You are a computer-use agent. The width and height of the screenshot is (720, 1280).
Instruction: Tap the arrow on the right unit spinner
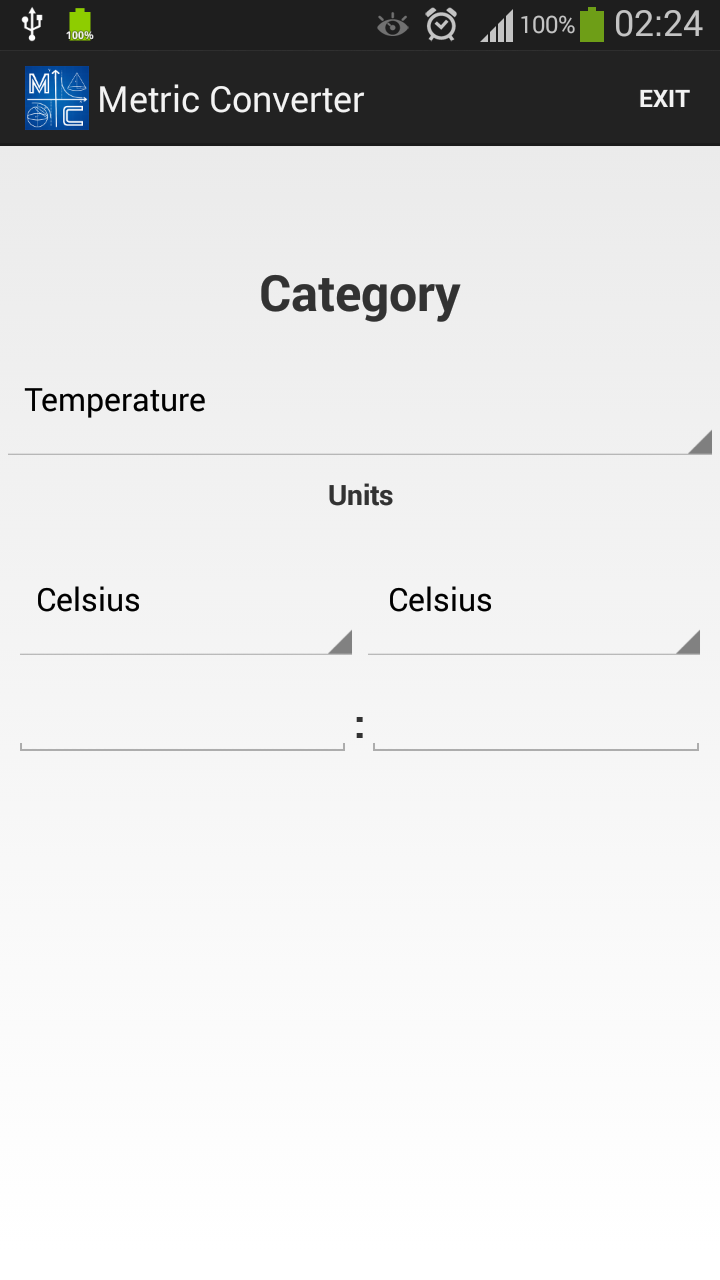tap(692, 643)
